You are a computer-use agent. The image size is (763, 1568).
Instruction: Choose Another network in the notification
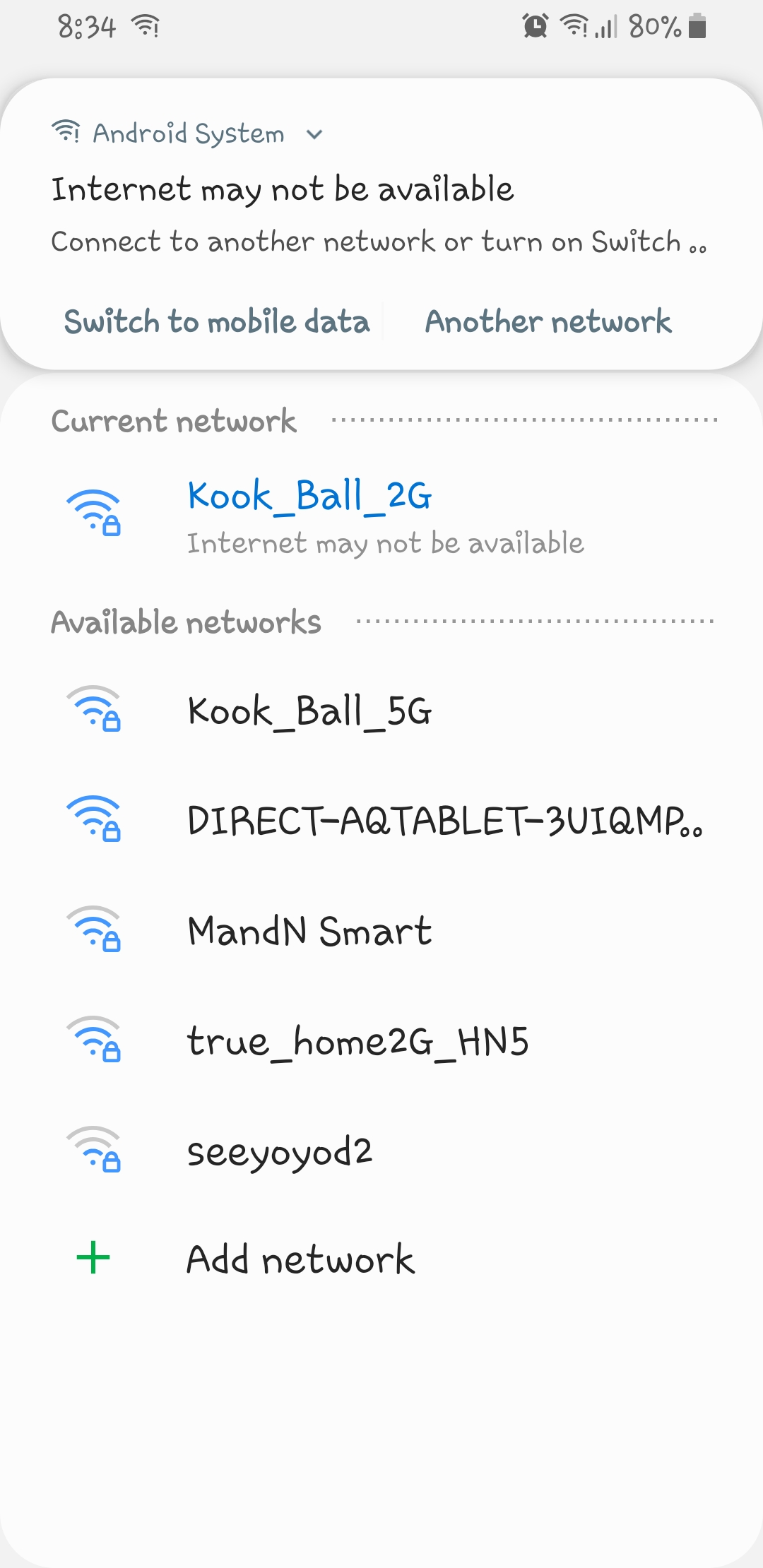(548, 321)
